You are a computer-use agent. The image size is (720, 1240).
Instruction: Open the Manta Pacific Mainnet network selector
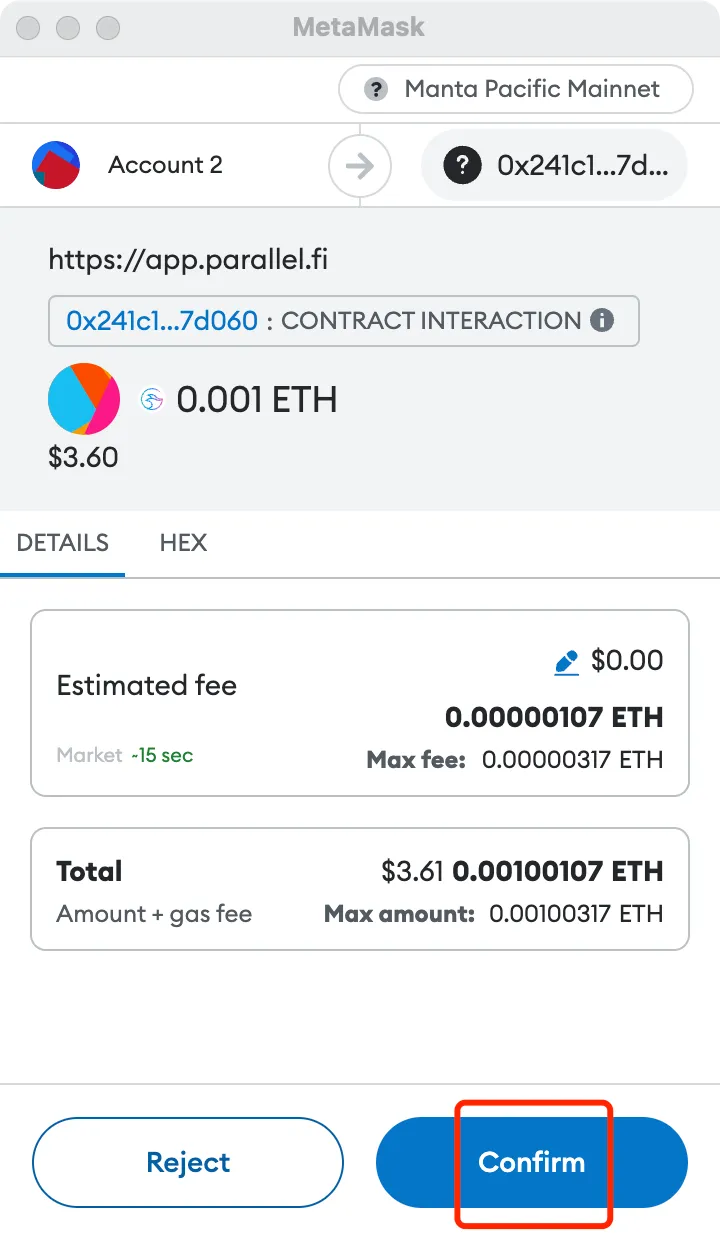coord(515,89)
